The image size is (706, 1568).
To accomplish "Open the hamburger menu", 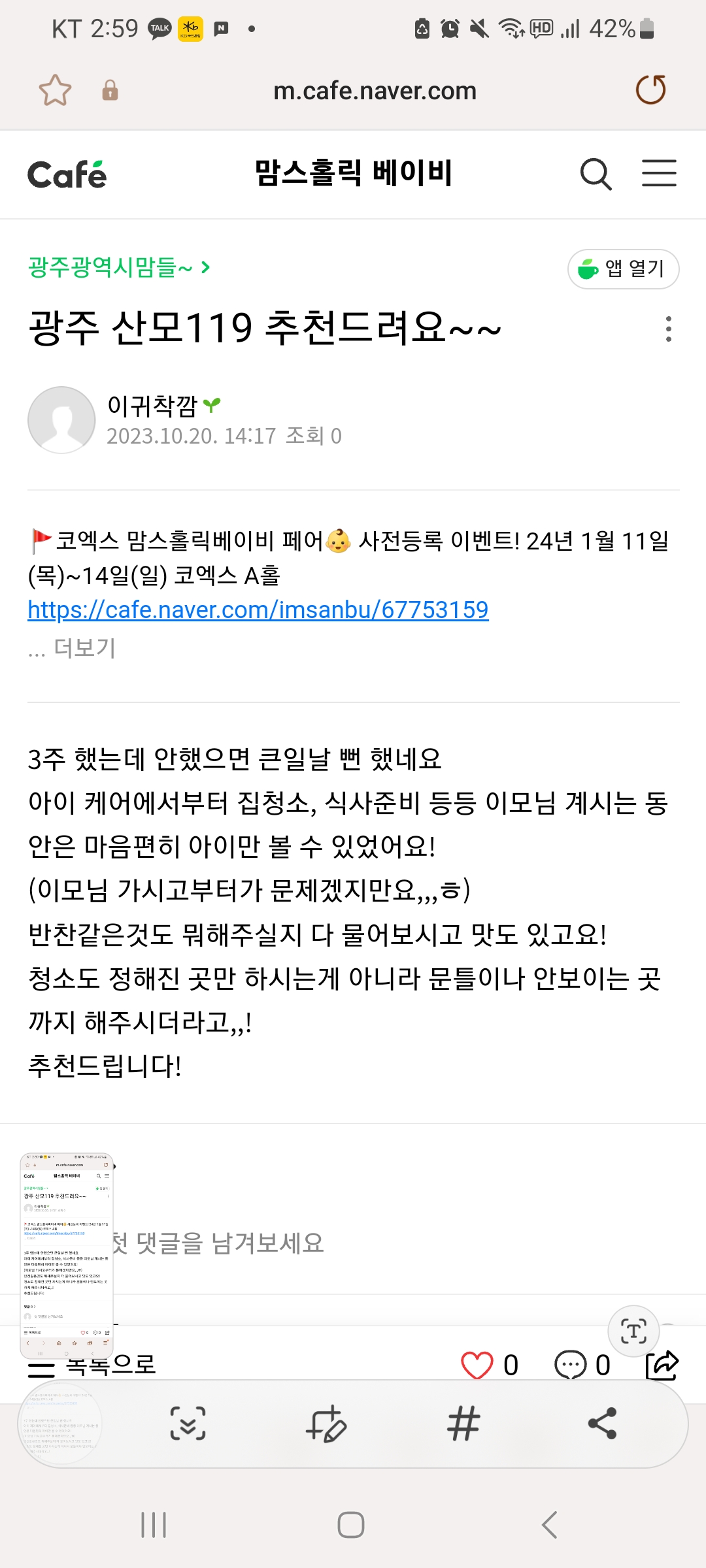I will (659, 173).
